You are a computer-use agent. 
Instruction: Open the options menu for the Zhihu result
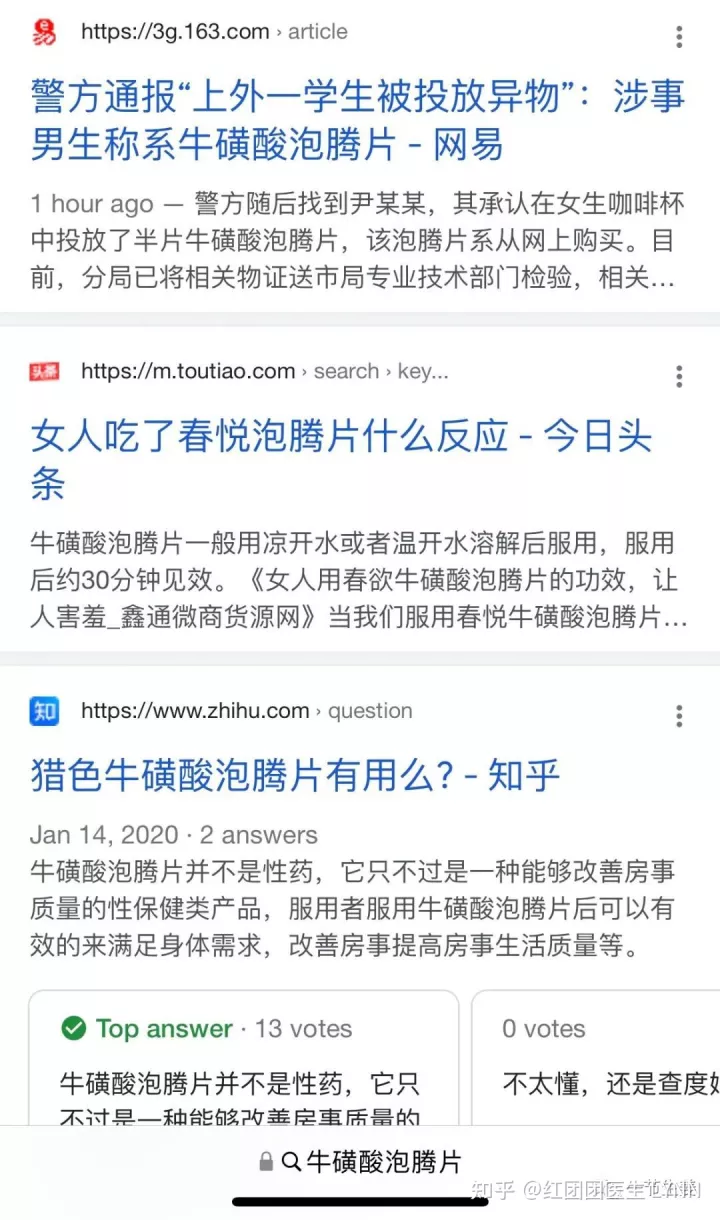[679, 716]
